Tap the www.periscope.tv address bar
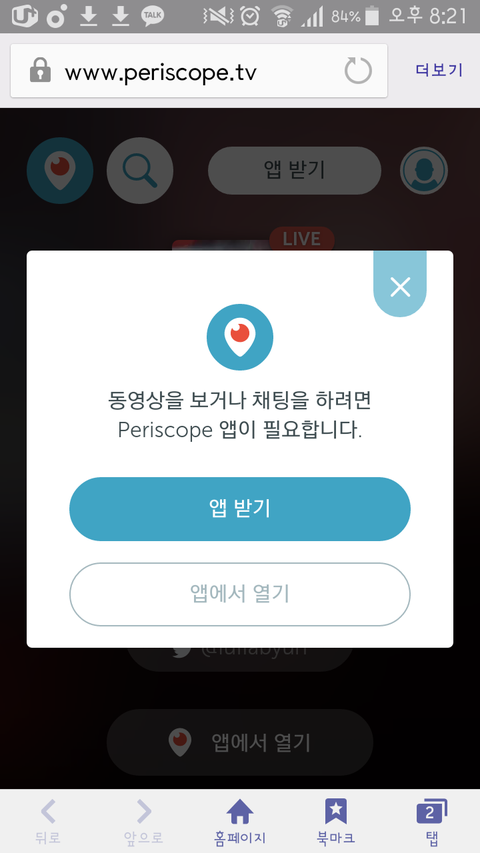The image size is (480, 853). click(199, 71)
